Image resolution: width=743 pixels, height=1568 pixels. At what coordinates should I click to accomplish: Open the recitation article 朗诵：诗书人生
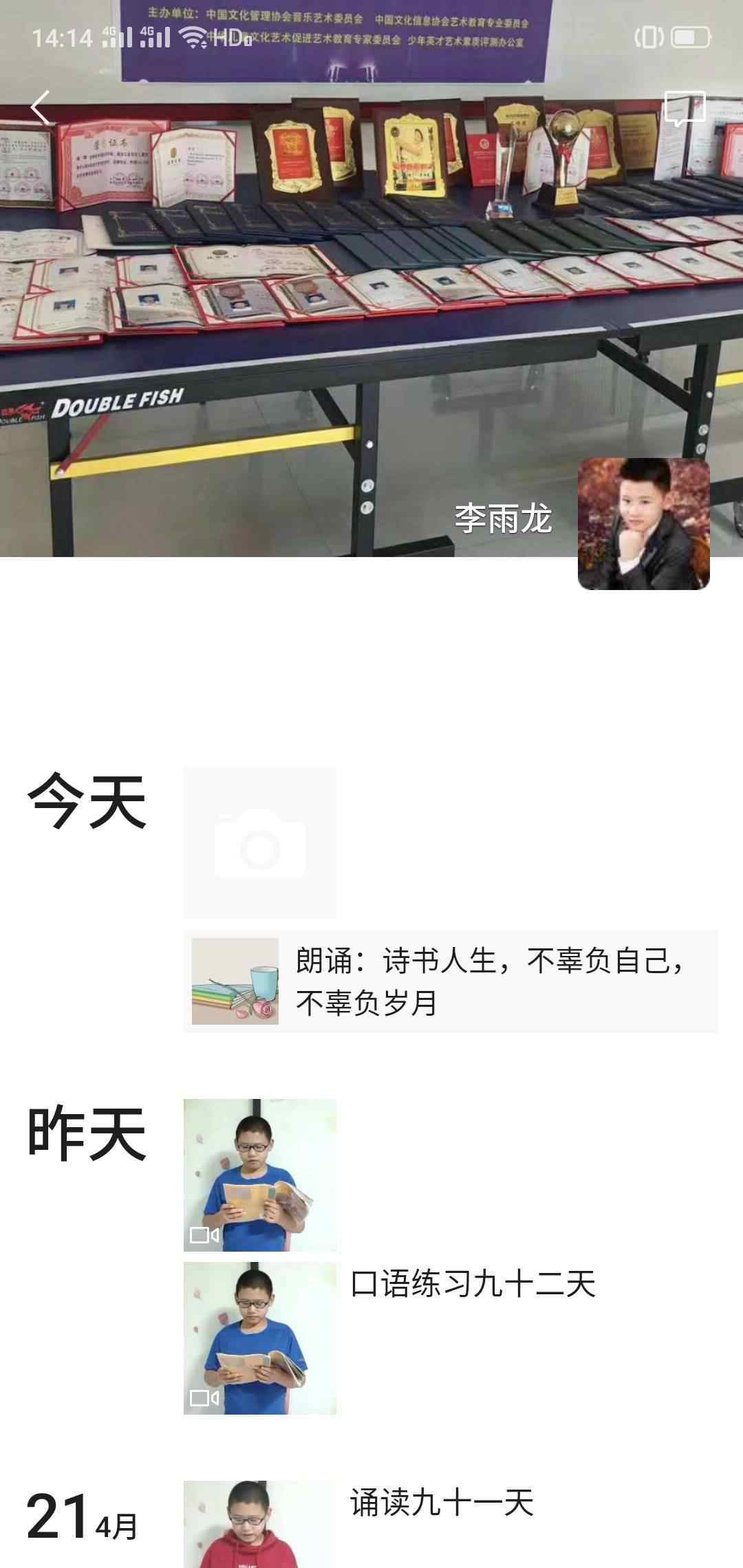click(451, 981)
